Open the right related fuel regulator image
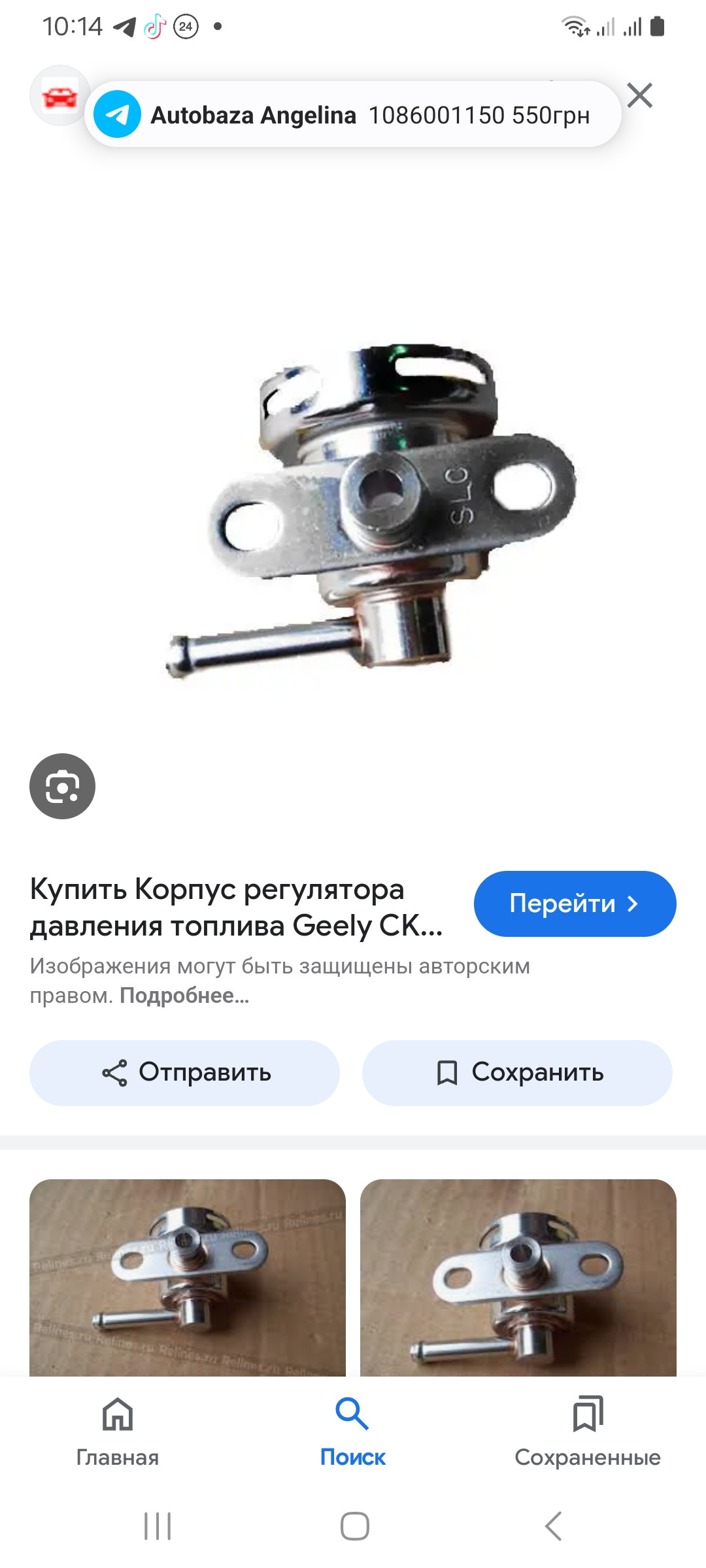The width and height of the screenshot is (706, 1568). click(x=518, y=1277)
